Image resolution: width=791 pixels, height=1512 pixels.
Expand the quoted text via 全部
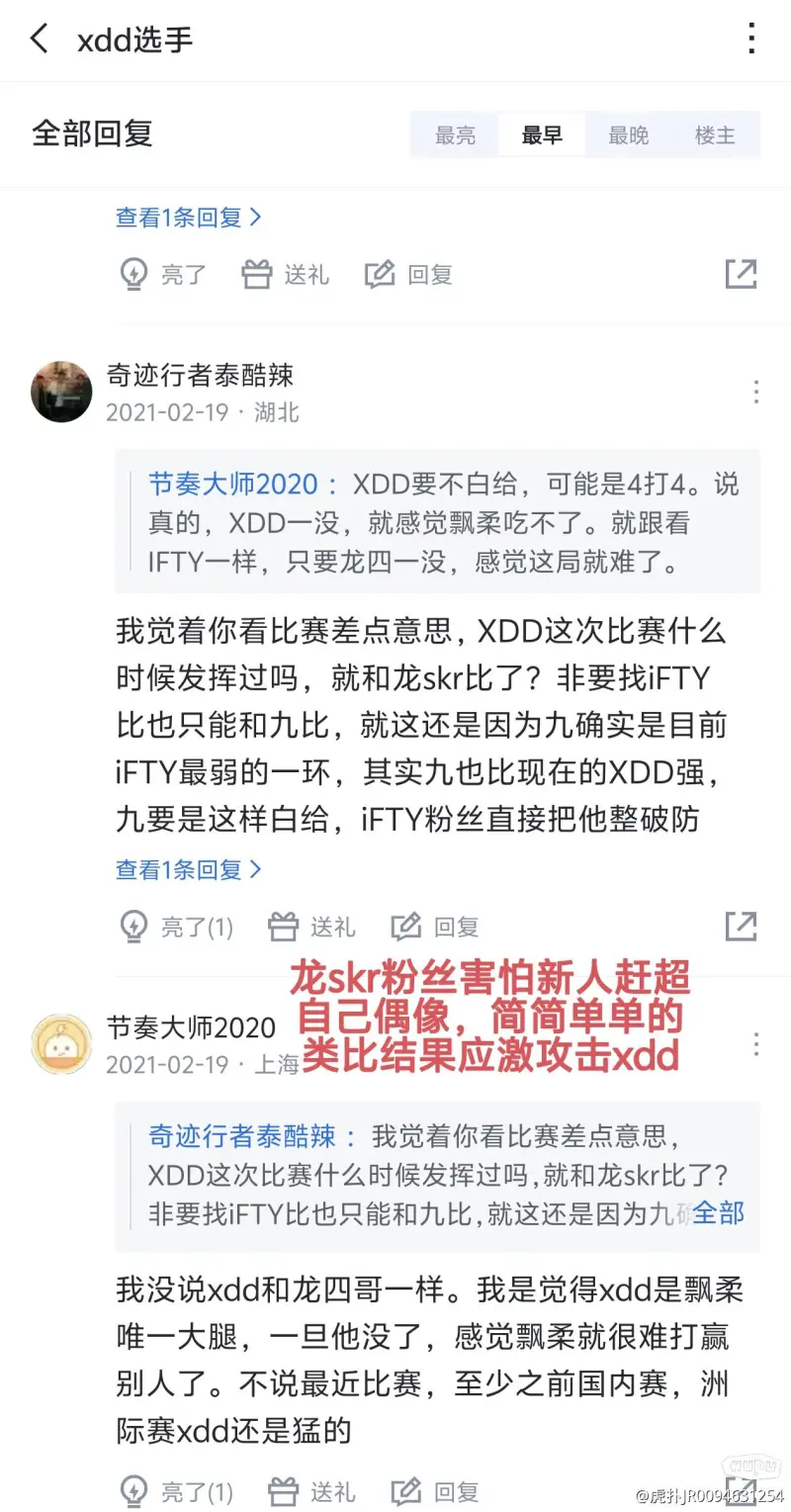(x=718, y=1212)
